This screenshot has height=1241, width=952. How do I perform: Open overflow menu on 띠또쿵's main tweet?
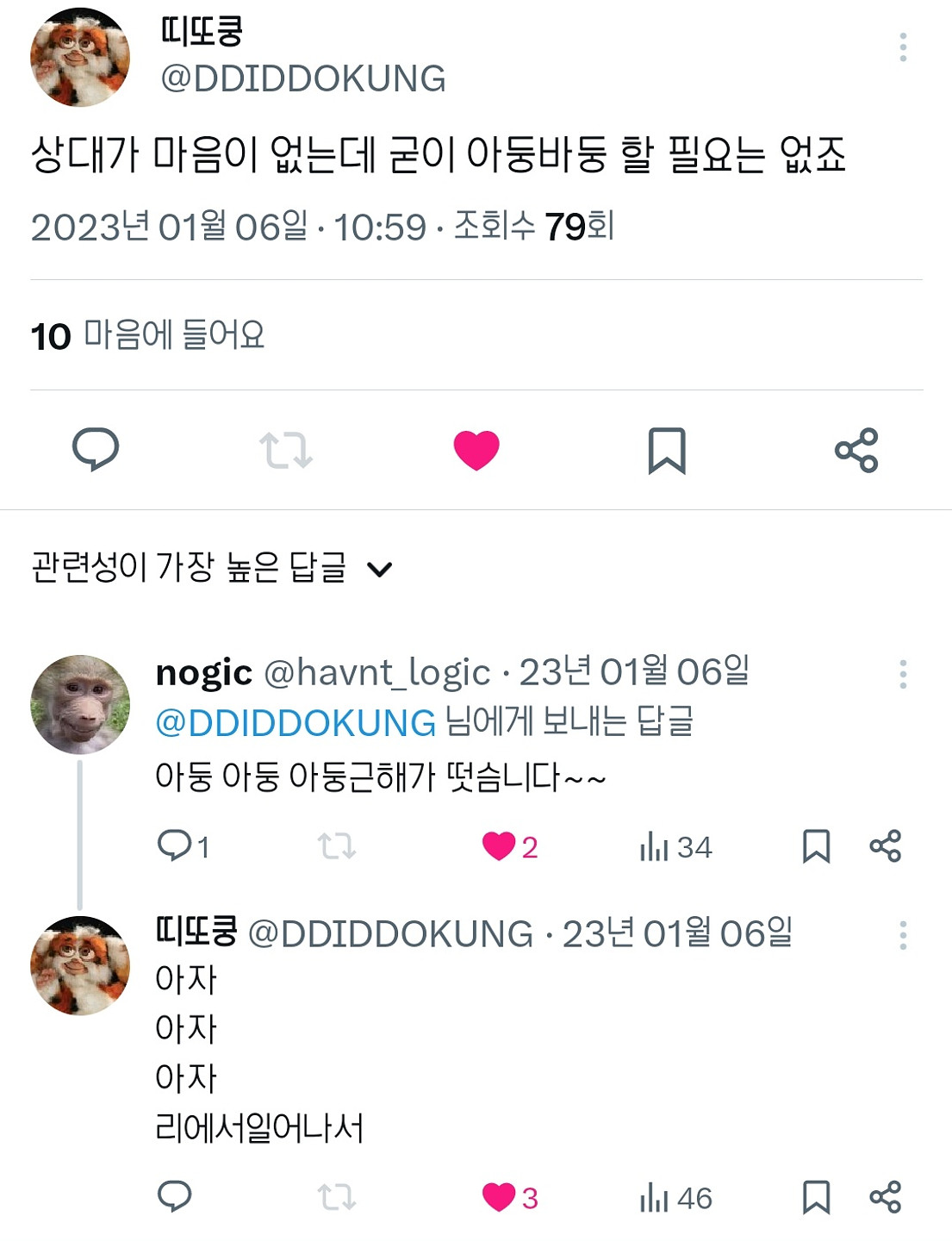point(903,47)
